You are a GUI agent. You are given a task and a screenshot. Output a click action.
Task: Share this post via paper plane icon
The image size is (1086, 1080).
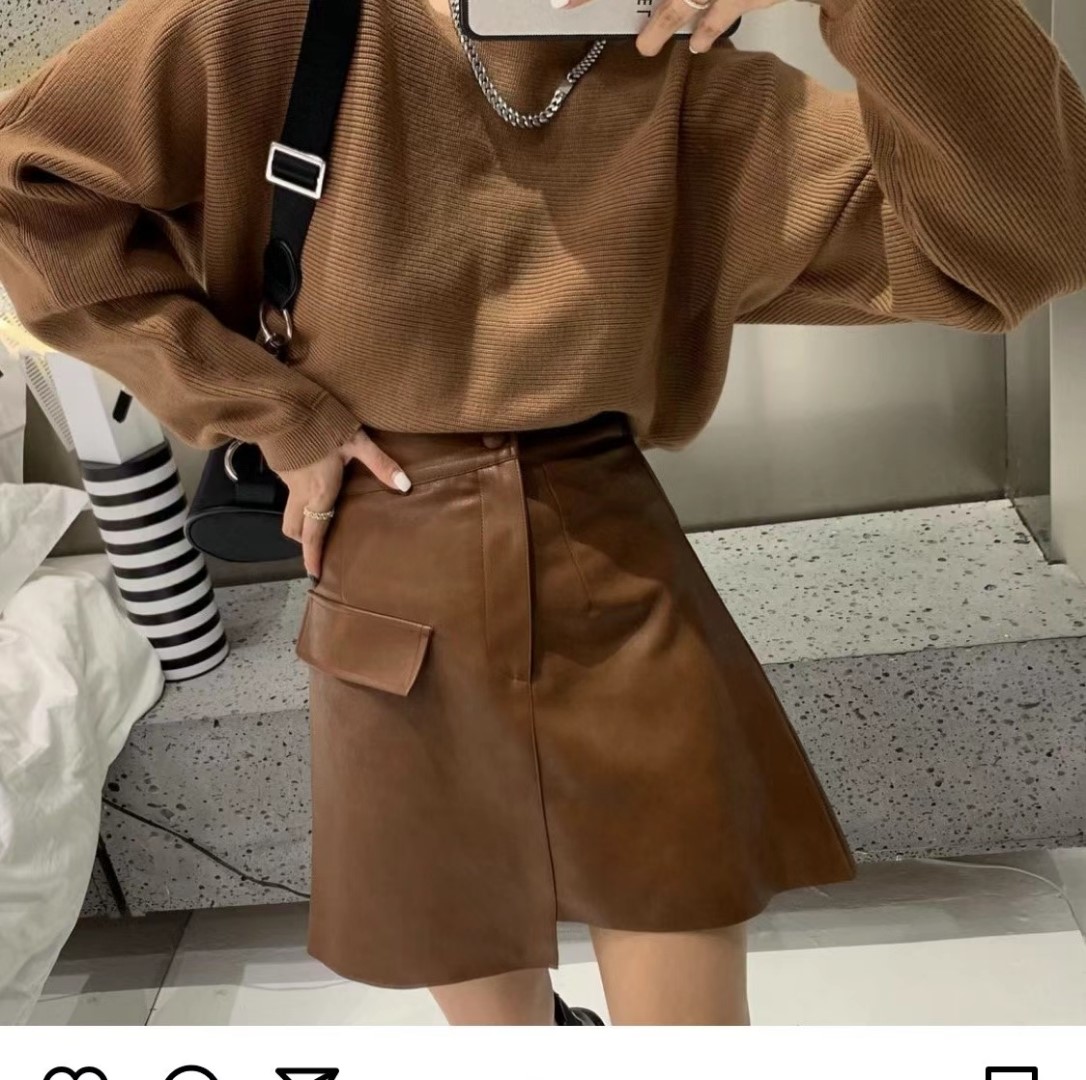pyautogui.click(x=306, y=1074)
